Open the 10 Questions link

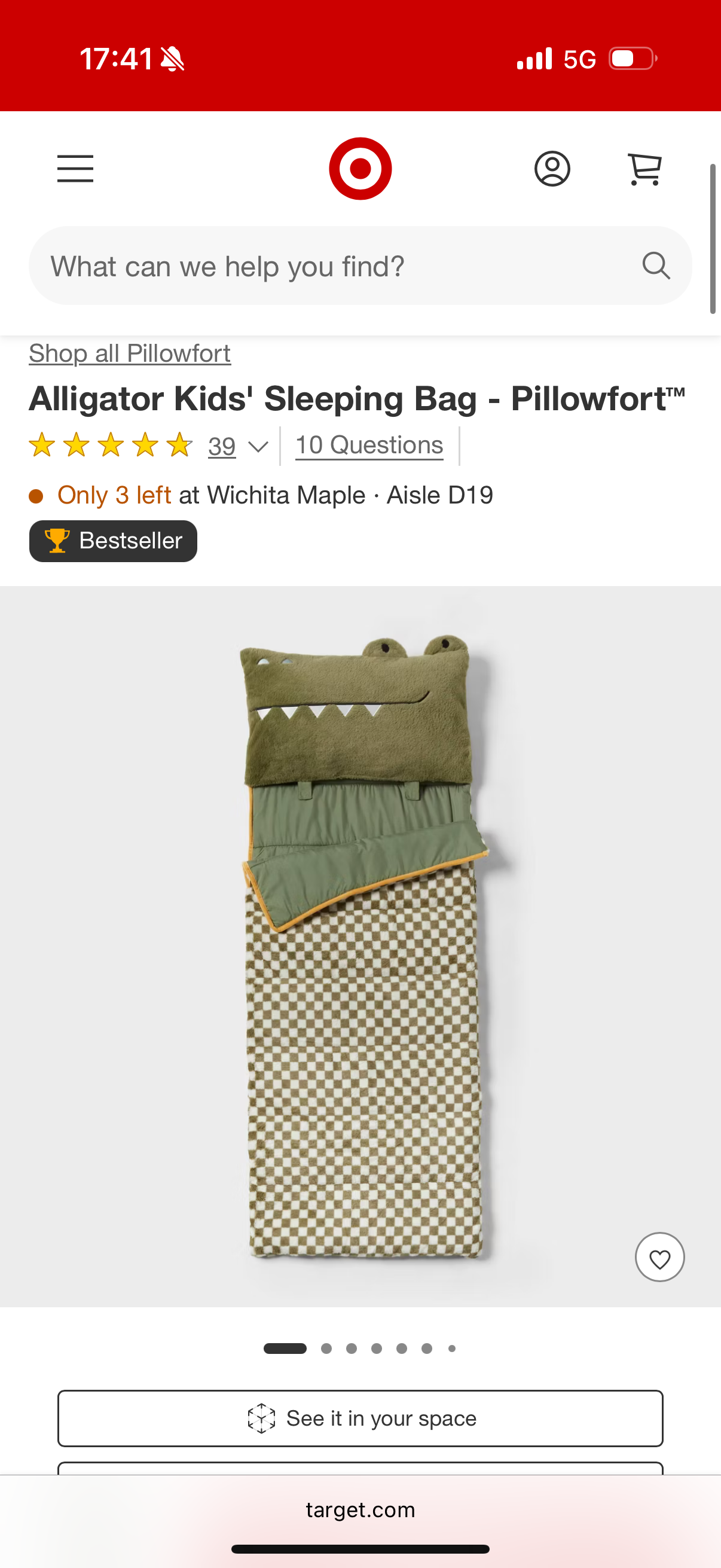point(369,446)
